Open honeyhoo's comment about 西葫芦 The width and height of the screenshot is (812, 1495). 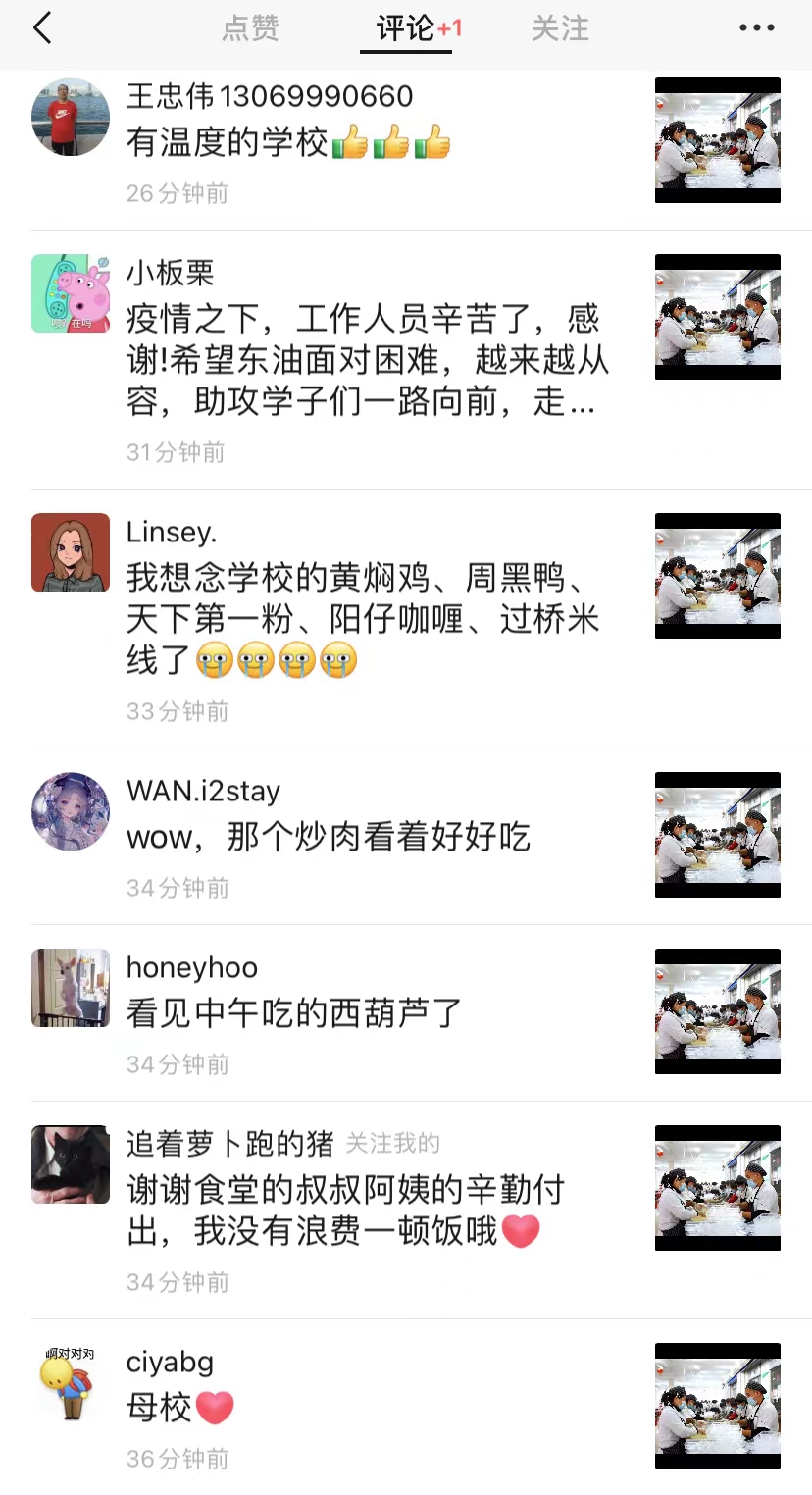tap(294, 1013)
